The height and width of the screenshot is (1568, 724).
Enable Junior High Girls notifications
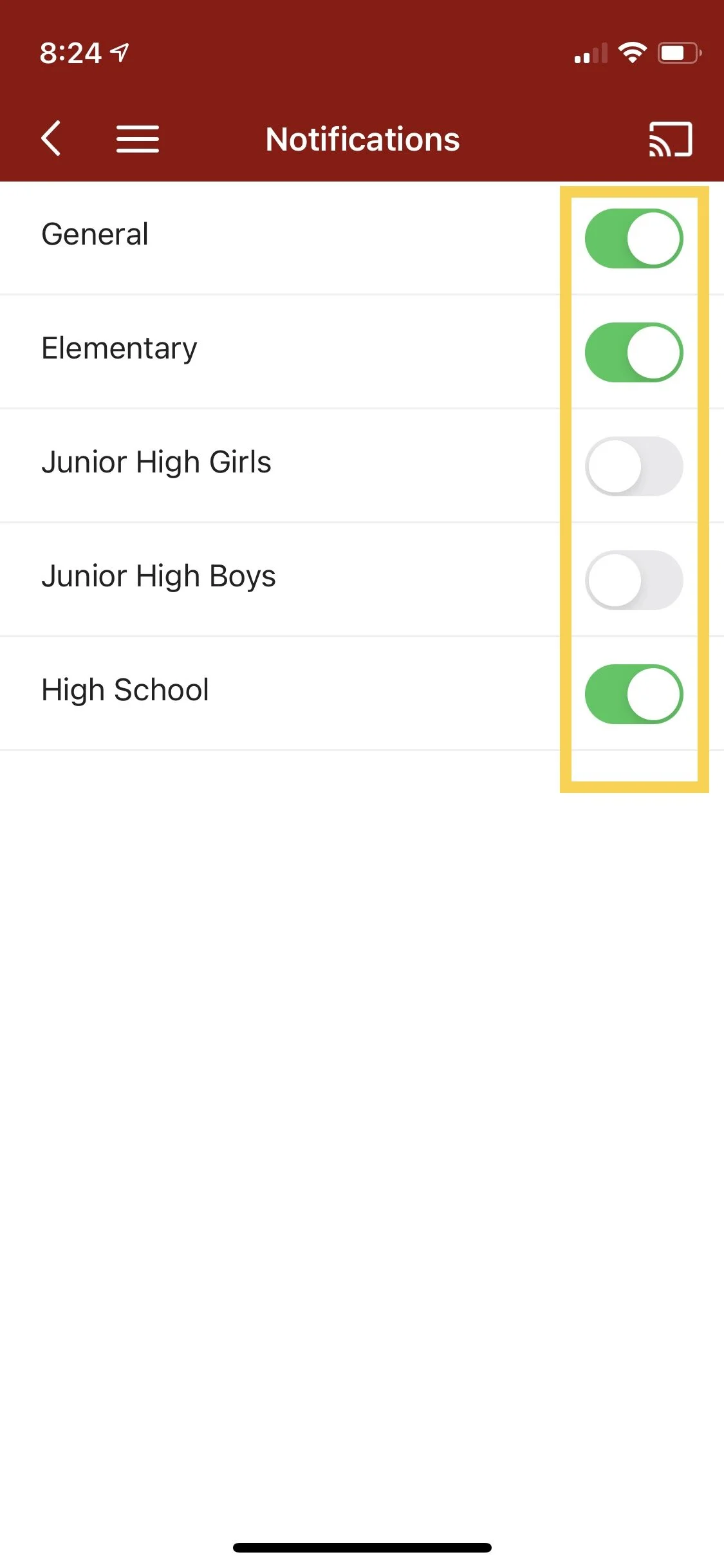[x=633, y=466]
